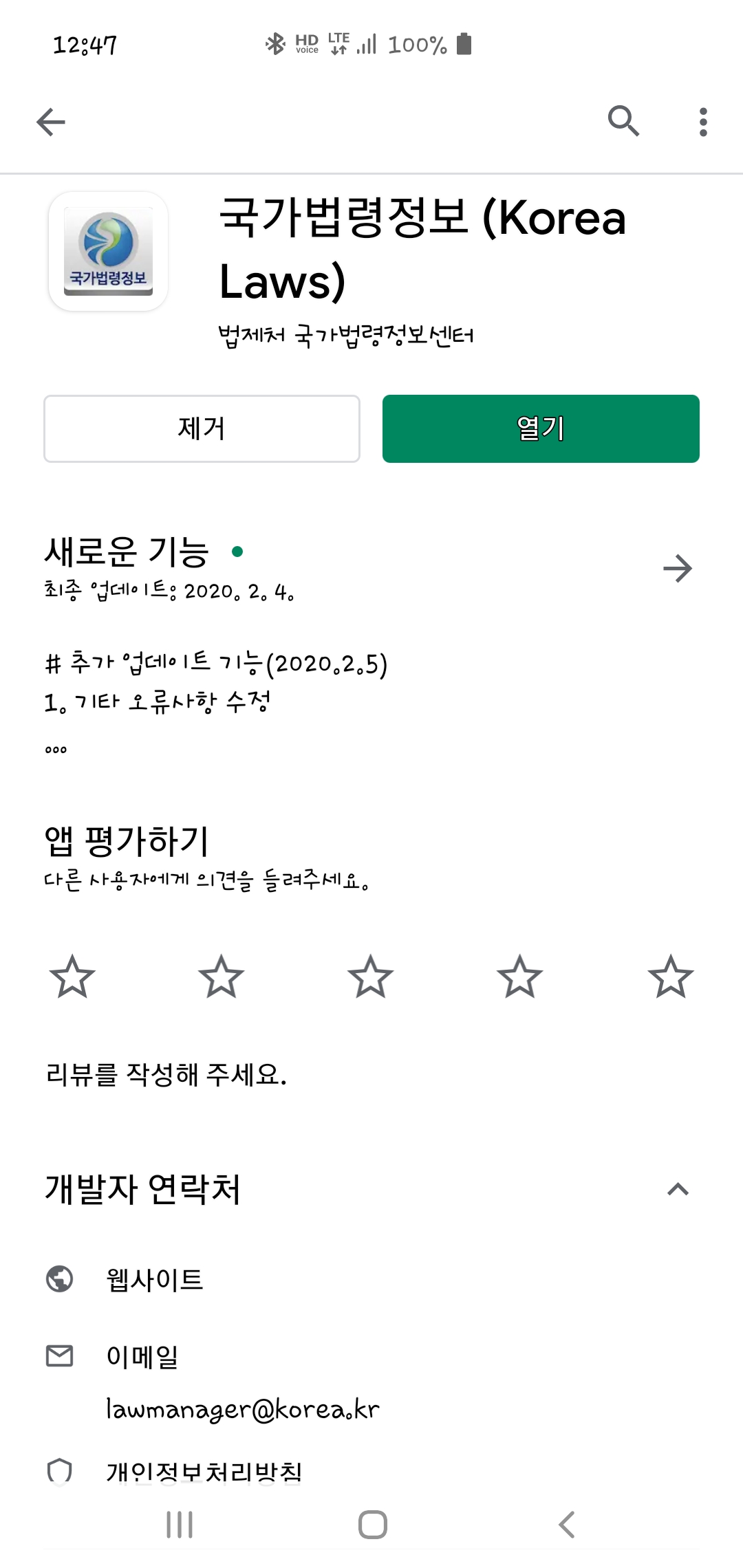Collapse the 개발자 연락처 section
The width and height of the screenshot is (743, 1568).
(678, 1189)
